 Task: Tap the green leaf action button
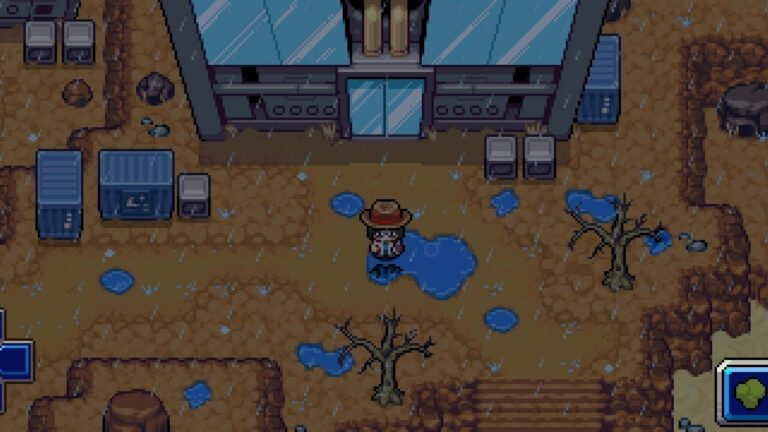(x=747, y=392)
